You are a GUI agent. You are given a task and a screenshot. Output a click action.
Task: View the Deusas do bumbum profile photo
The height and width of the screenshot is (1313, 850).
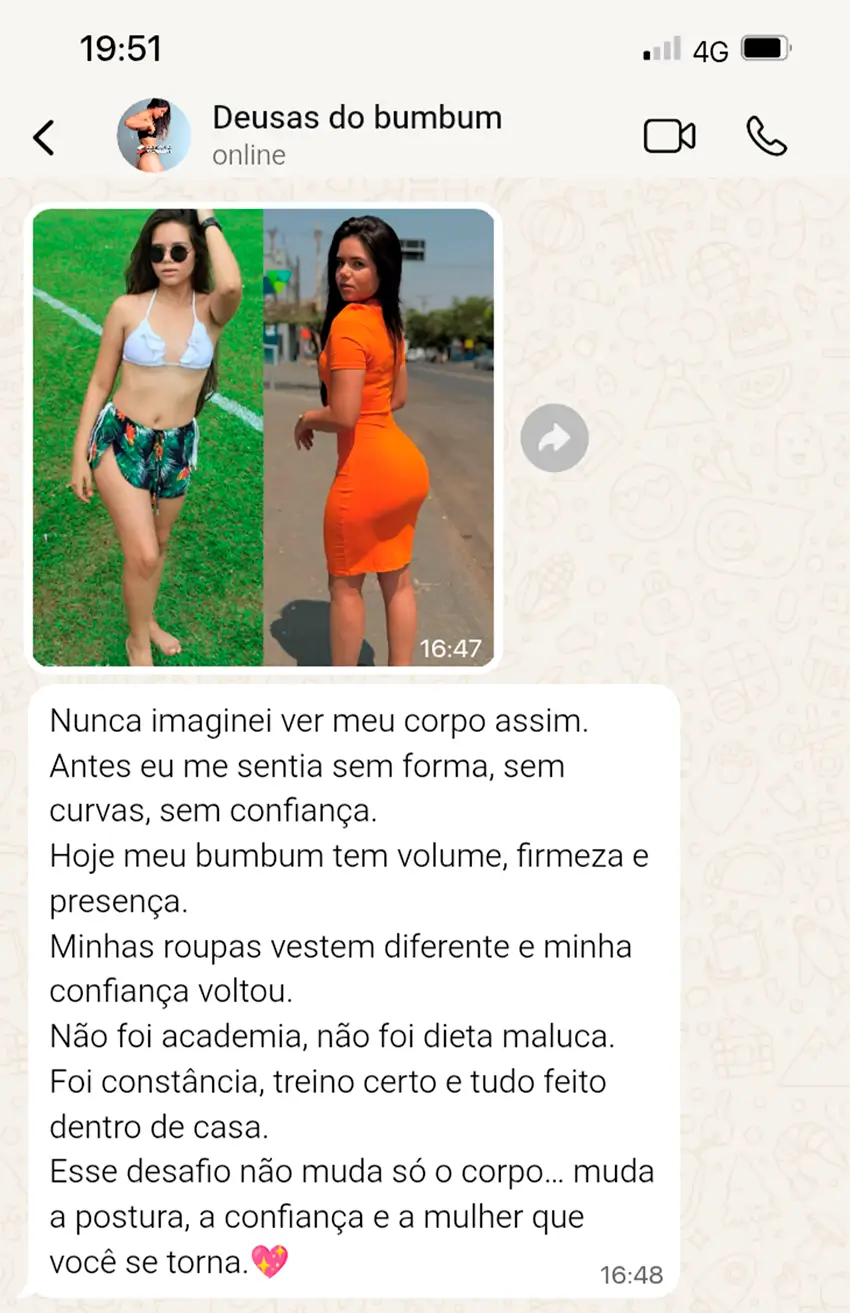[x=153, y=135]
